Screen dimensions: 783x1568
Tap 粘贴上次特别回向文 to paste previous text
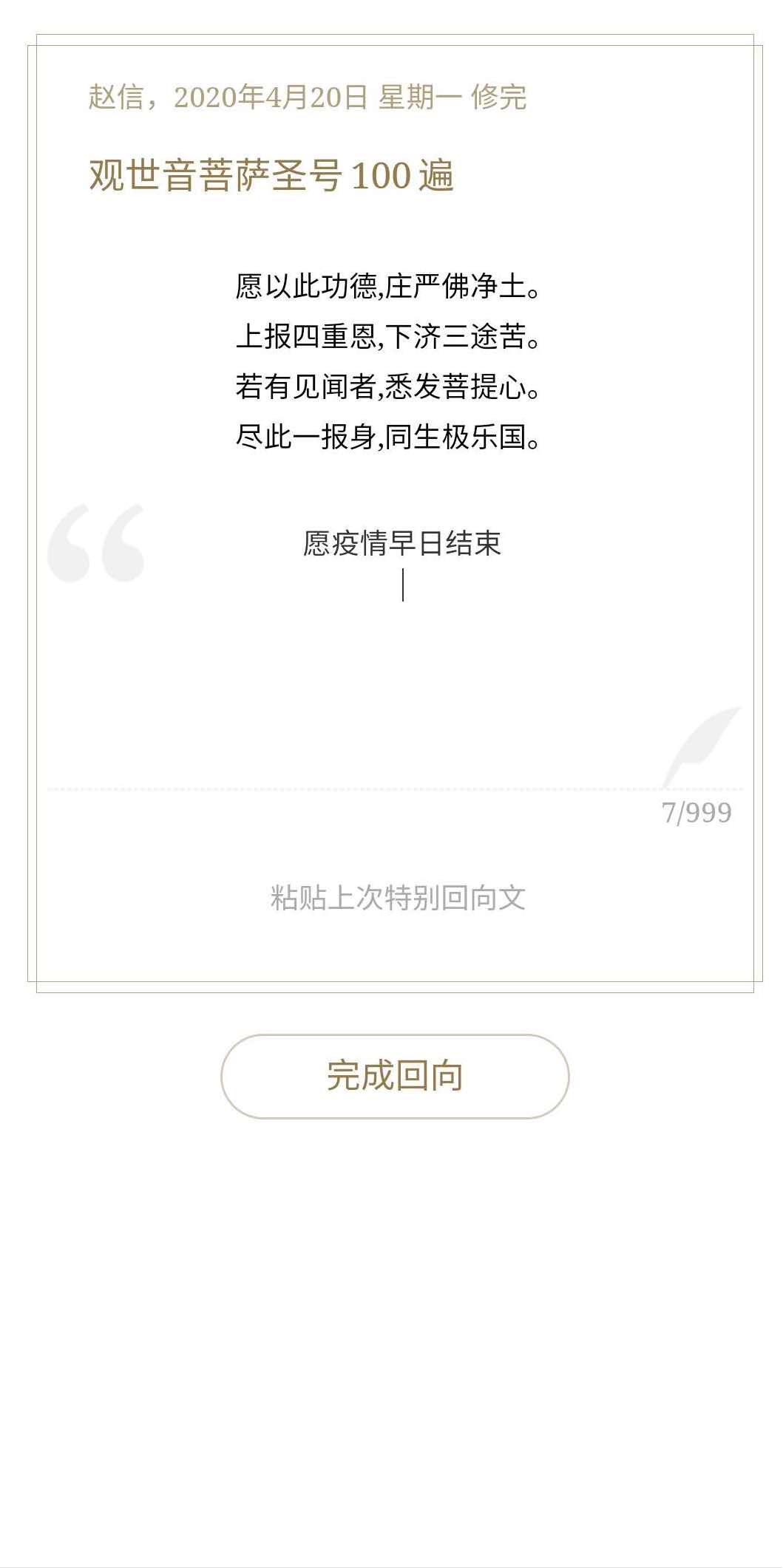click(x=398, y=898)
